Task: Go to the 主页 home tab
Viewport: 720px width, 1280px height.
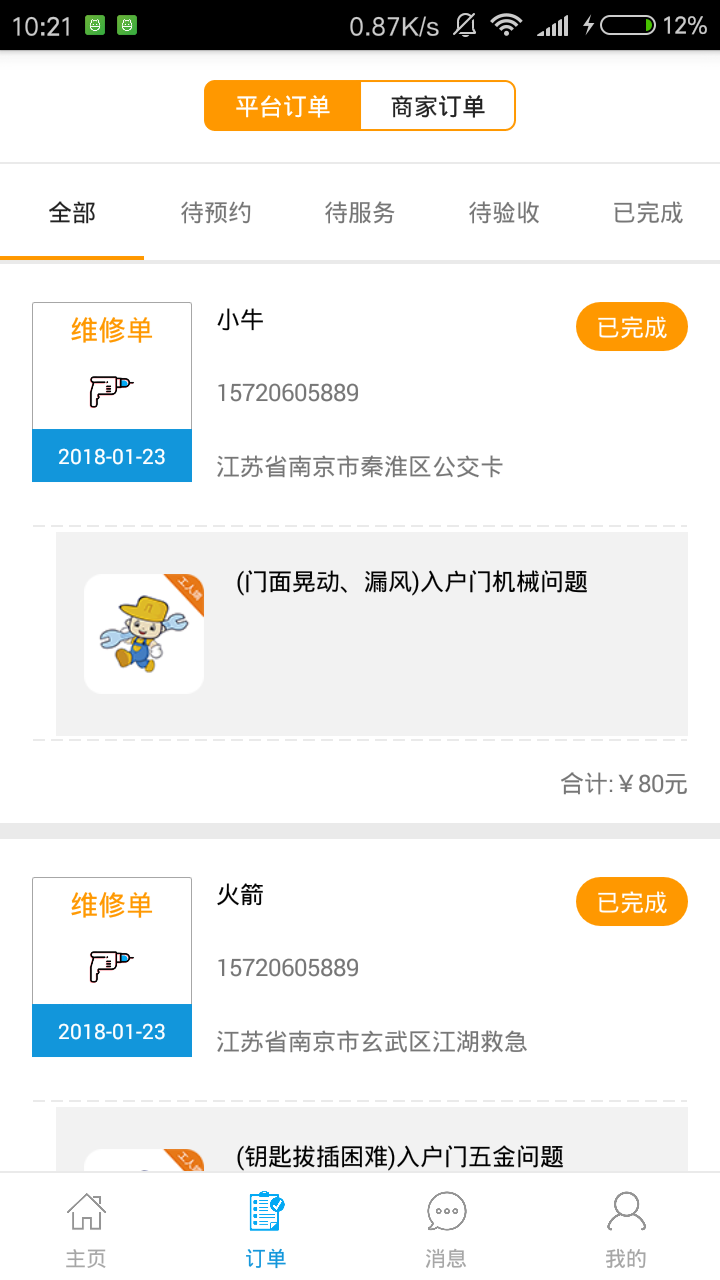Action: 86,1228
